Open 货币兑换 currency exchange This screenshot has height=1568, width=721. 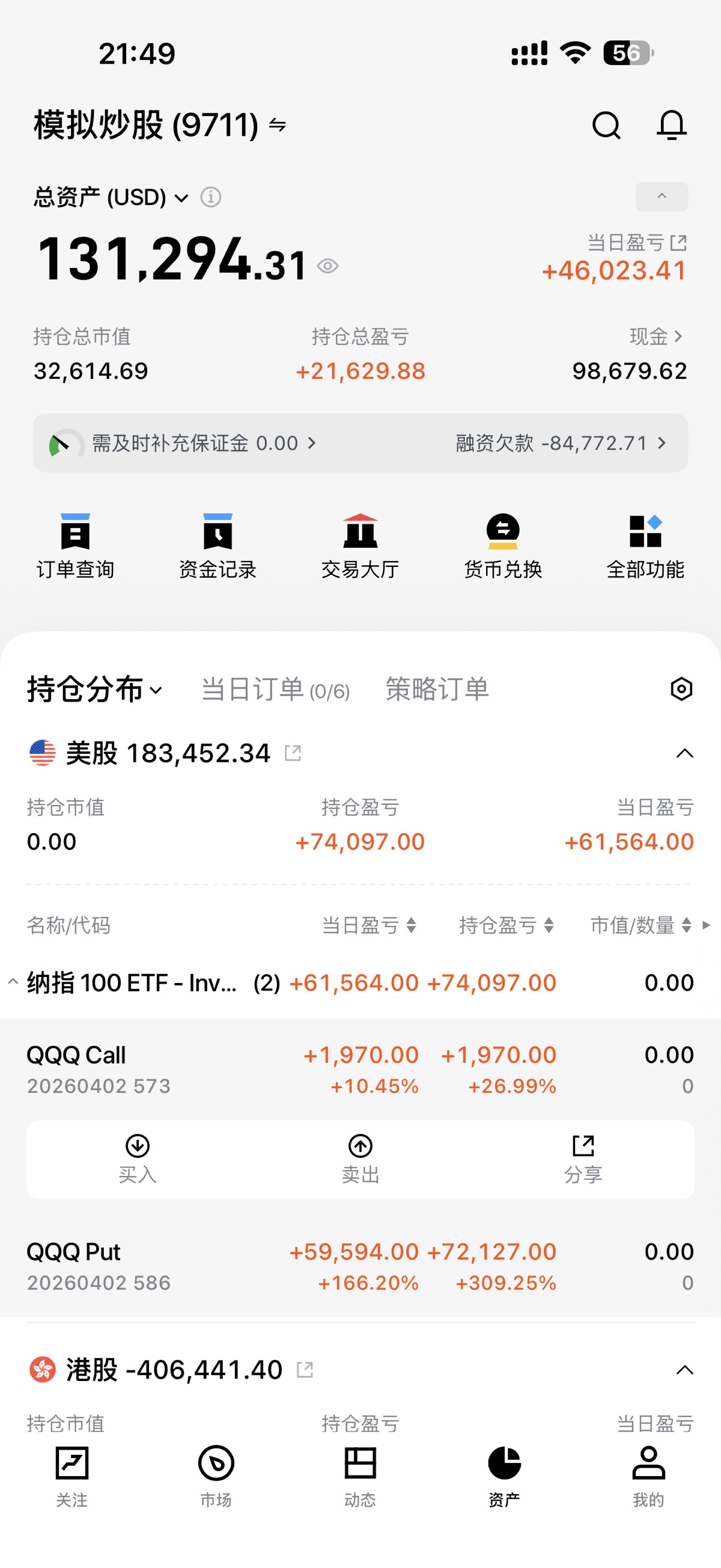502,546
